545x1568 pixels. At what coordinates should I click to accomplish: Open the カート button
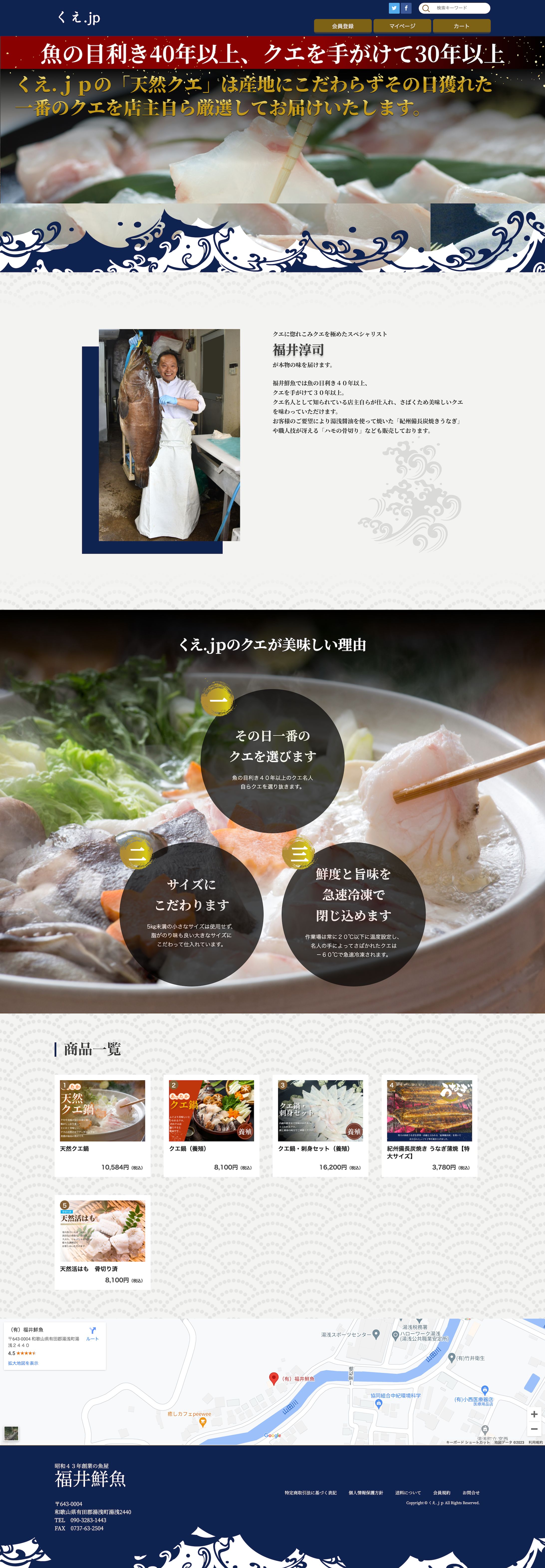tap(462, 25)
